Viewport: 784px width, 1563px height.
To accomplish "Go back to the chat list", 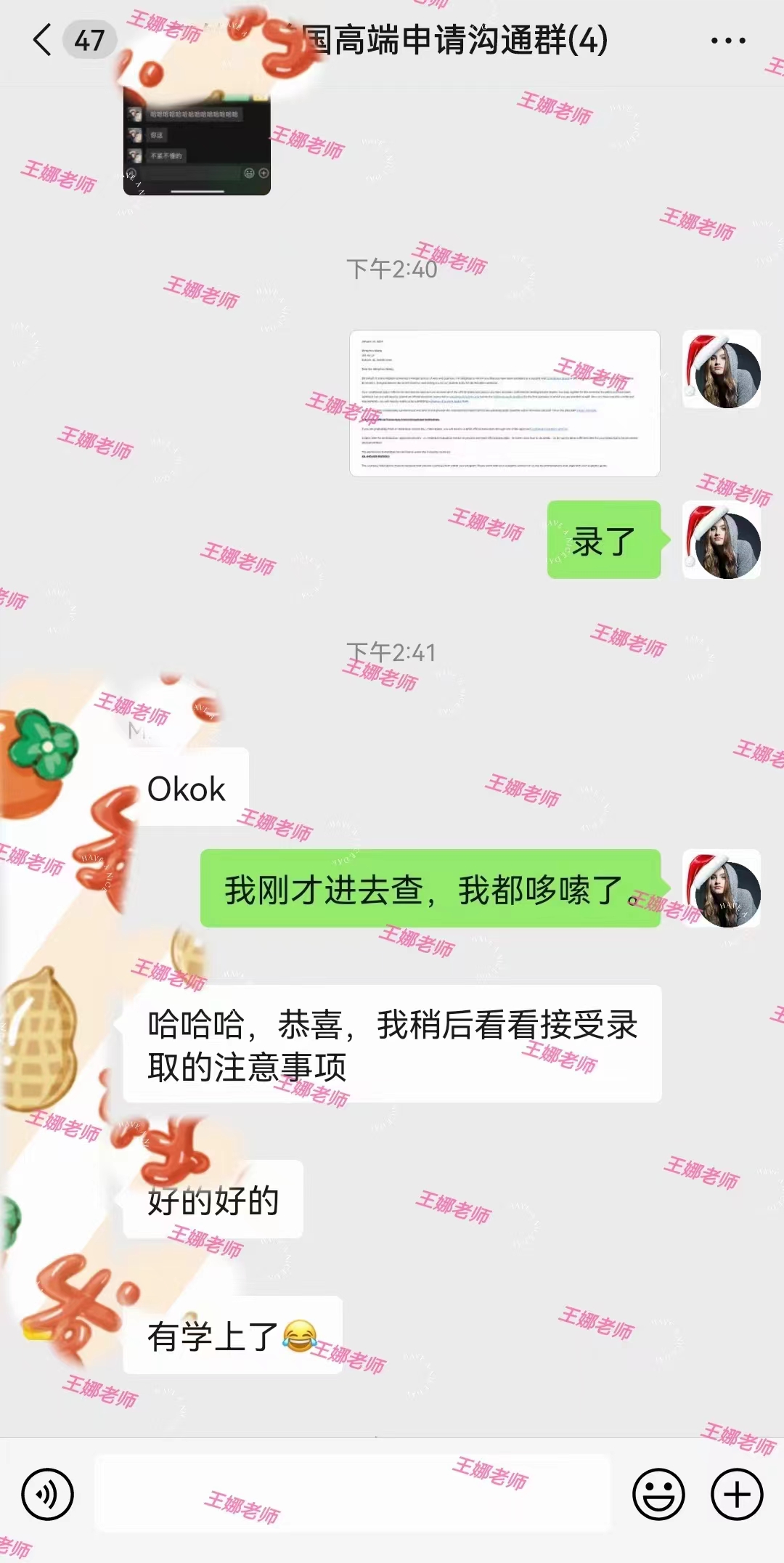I will coord(44,40).
